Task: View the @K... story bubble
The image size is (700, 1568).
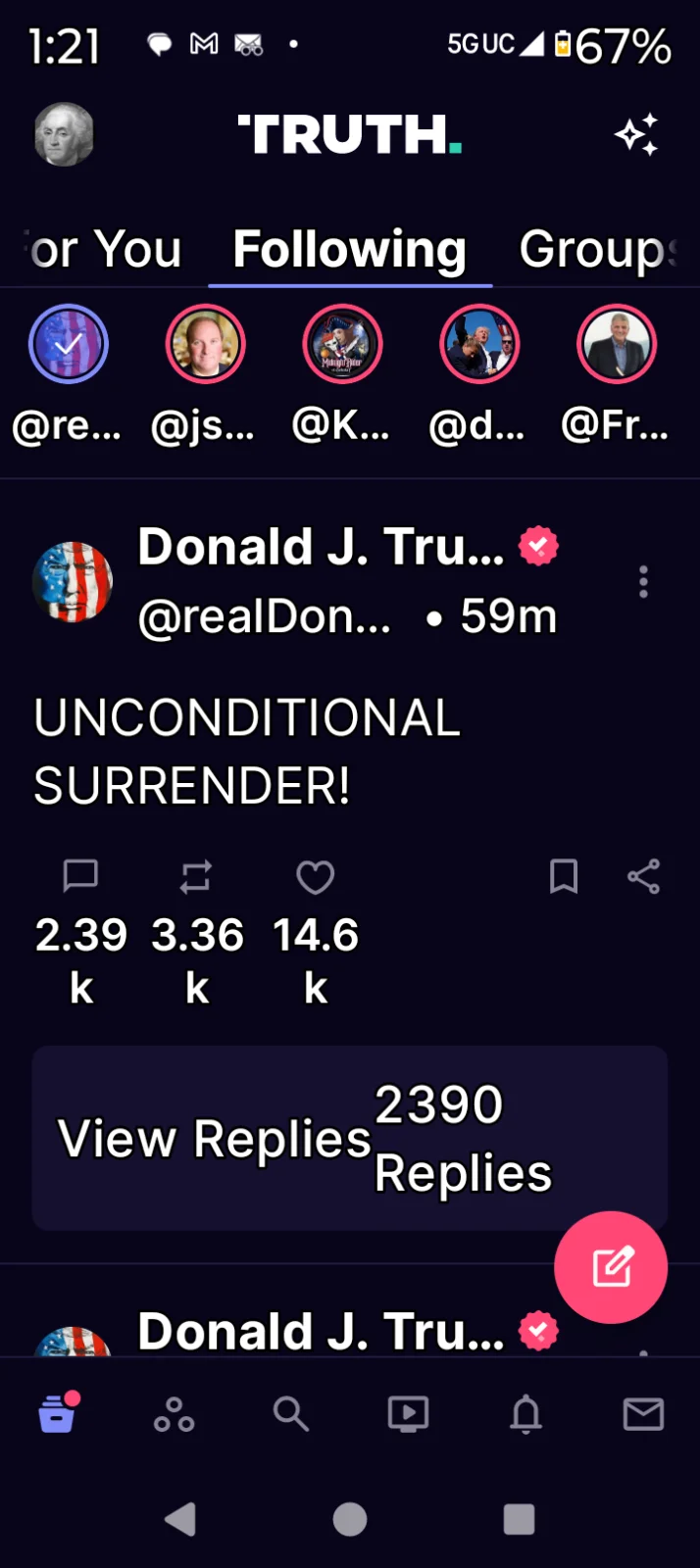Action: 342,344
